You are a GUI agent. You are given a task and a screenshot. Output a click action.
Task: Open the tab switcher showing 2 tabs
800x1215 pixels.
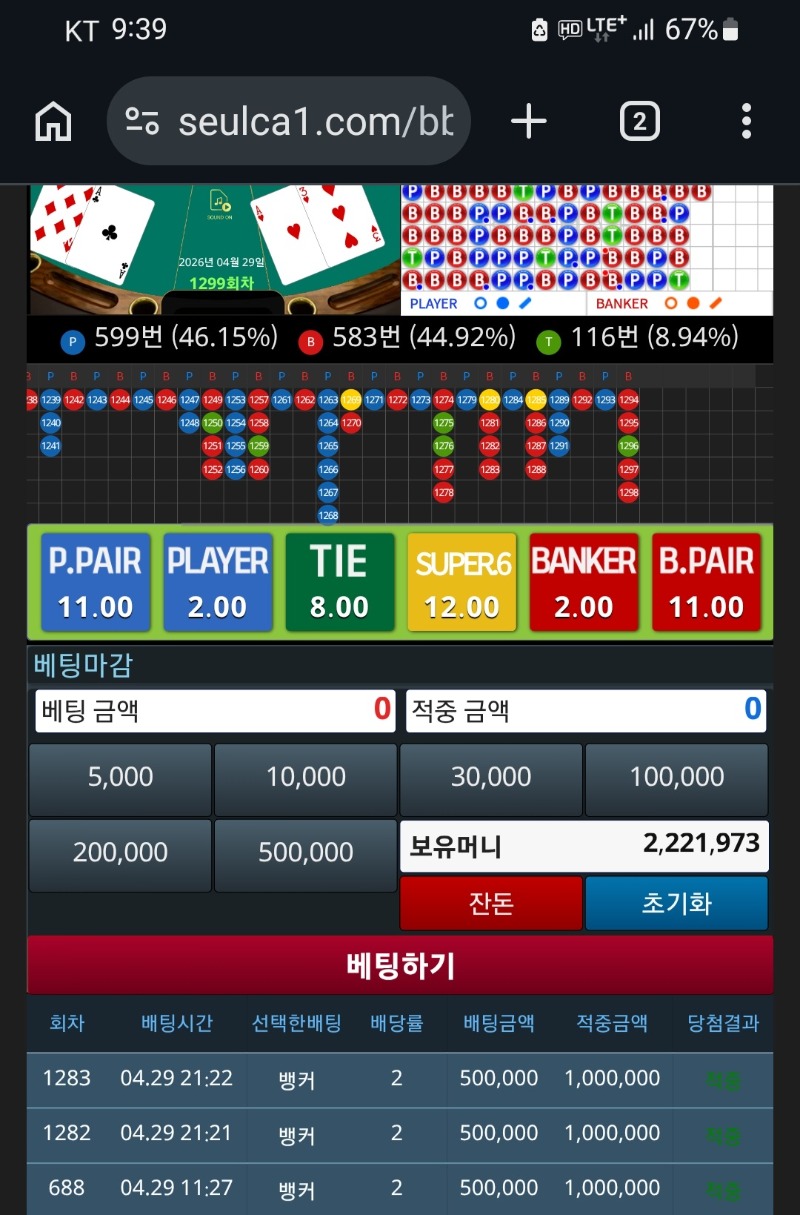639,122
